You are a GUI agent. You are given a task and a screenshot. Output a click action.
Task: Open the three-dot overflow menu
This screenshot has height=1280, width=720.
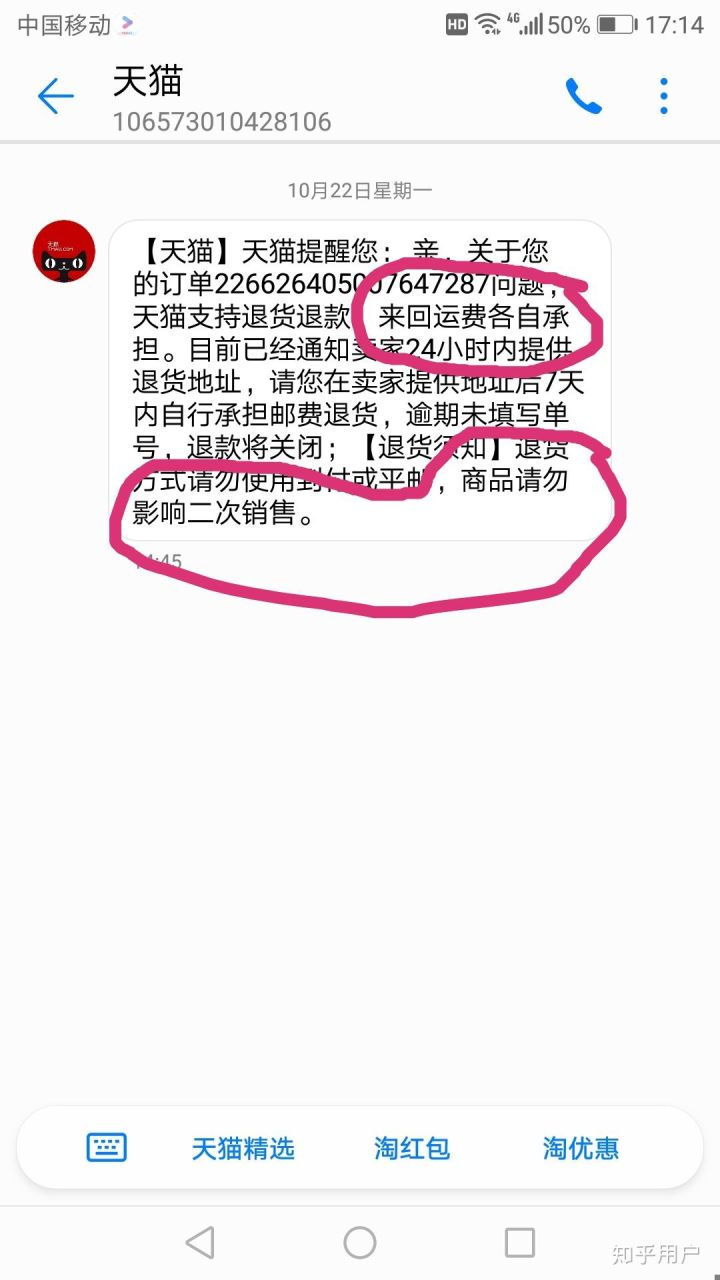coord(663,97)
